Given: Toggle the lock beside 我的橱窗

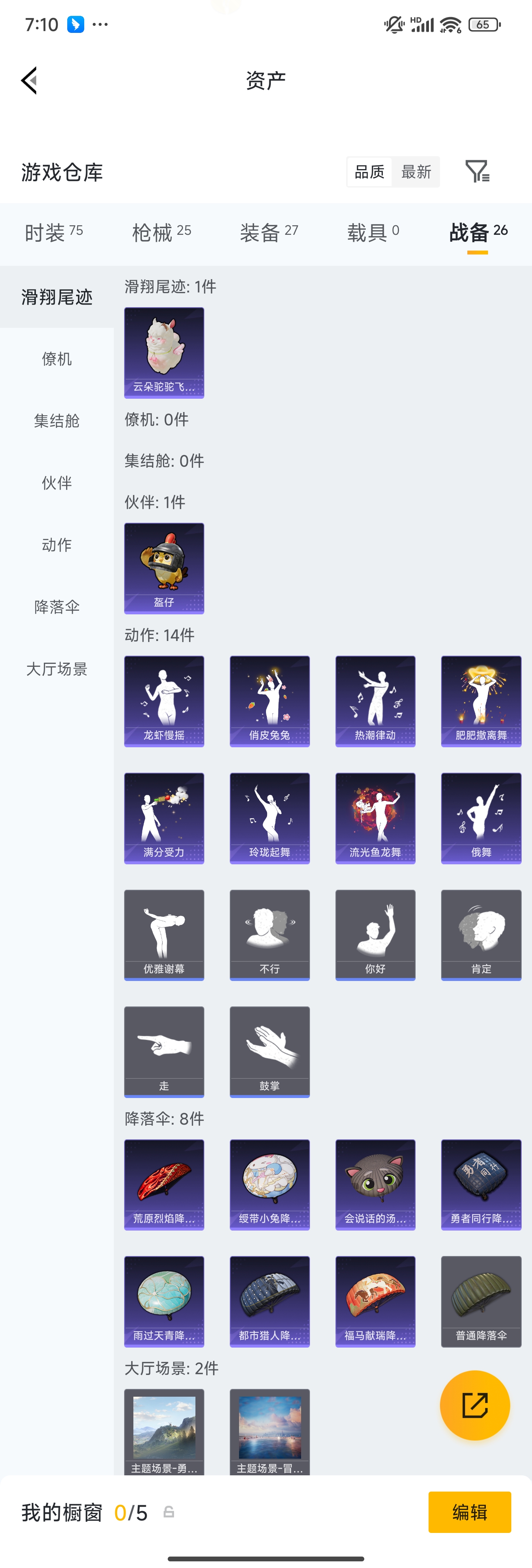Looking at the screenshot, I should point(169,1512).
